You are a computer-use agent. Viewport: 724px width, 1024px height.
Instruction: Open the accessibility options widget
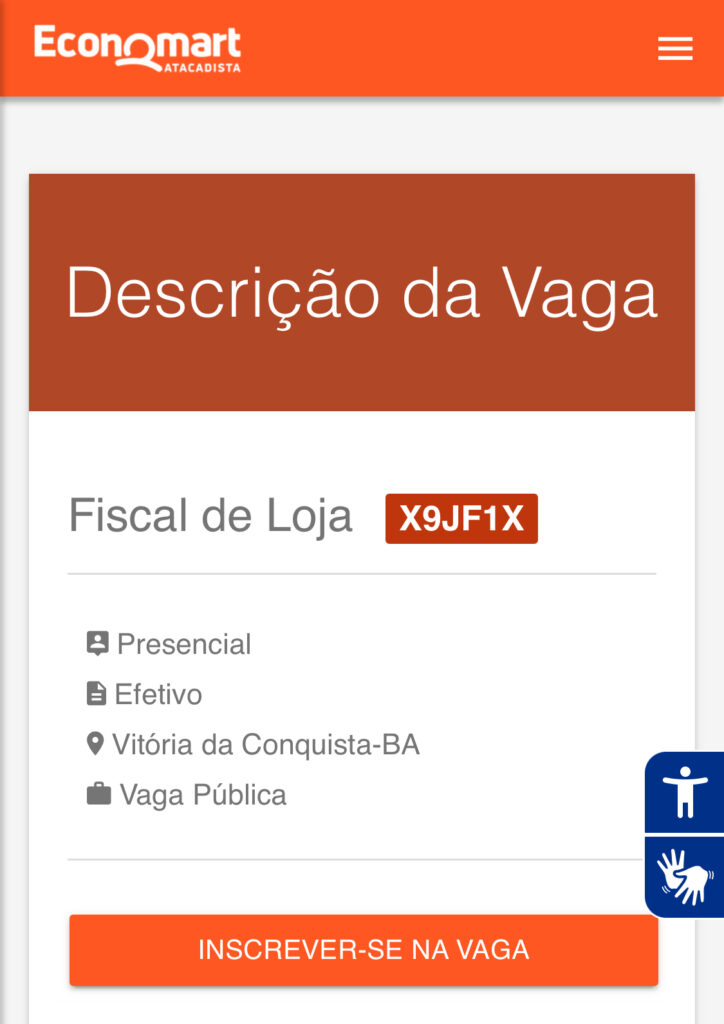(x=684, y=792)
